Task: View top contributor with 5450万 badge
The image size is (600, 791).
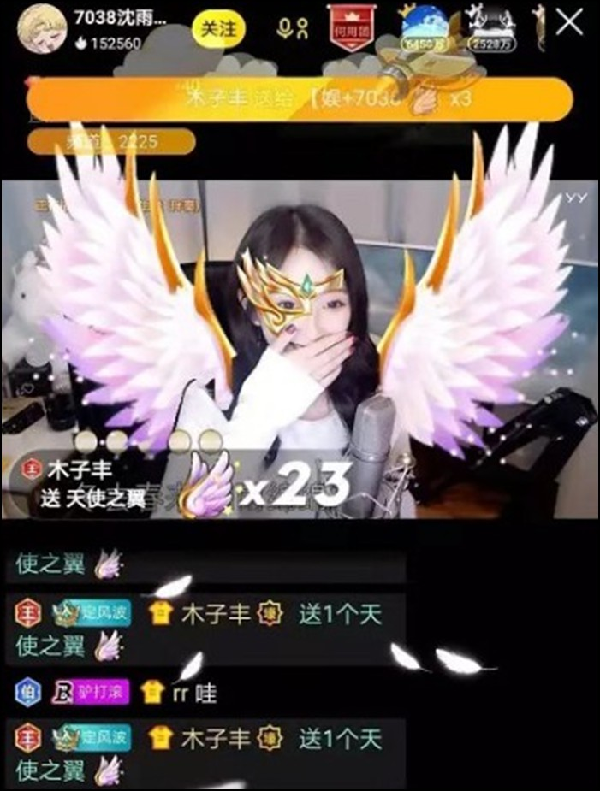Action: click(x=425, y=29)
